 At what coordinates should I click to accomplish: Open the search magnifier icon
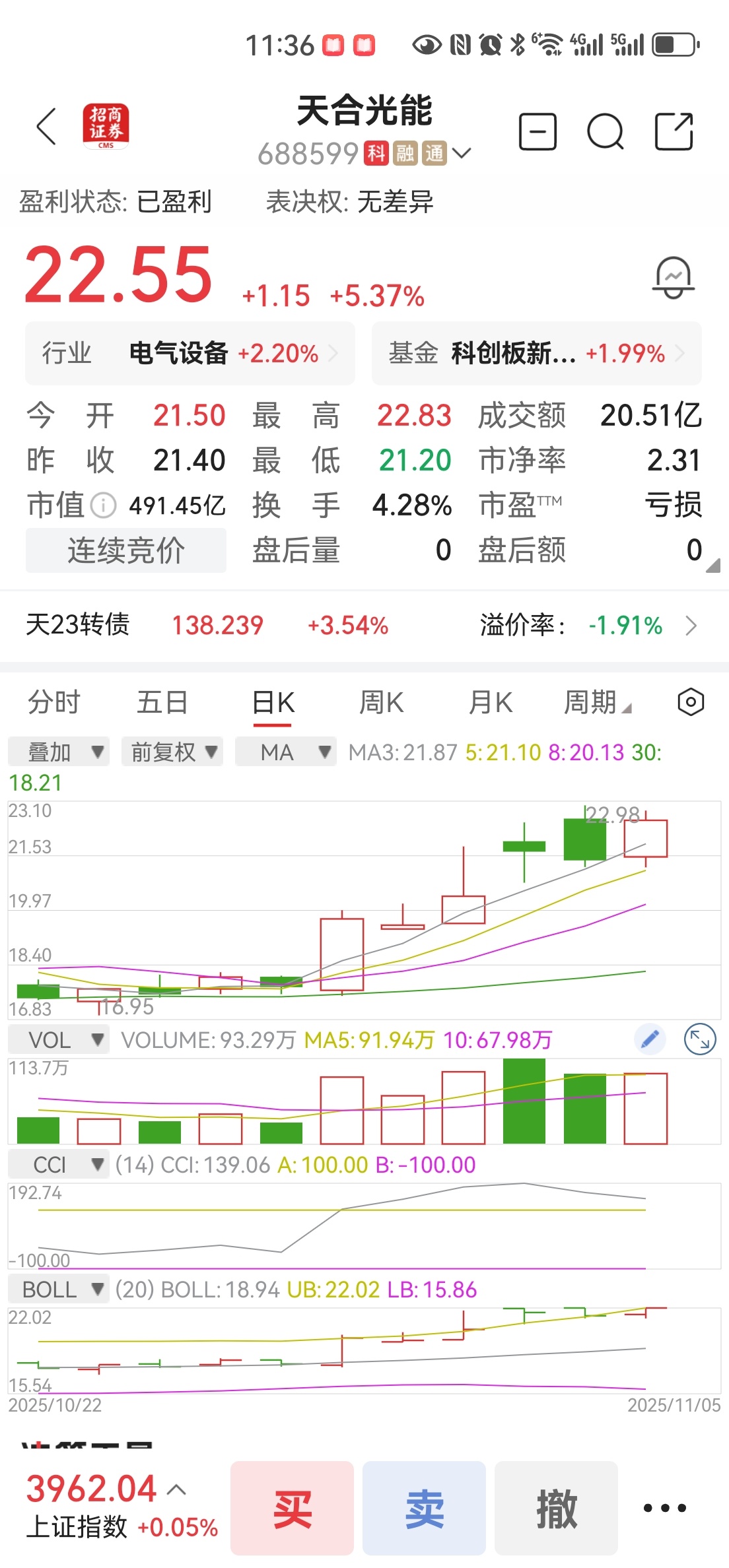pos(606,132)
